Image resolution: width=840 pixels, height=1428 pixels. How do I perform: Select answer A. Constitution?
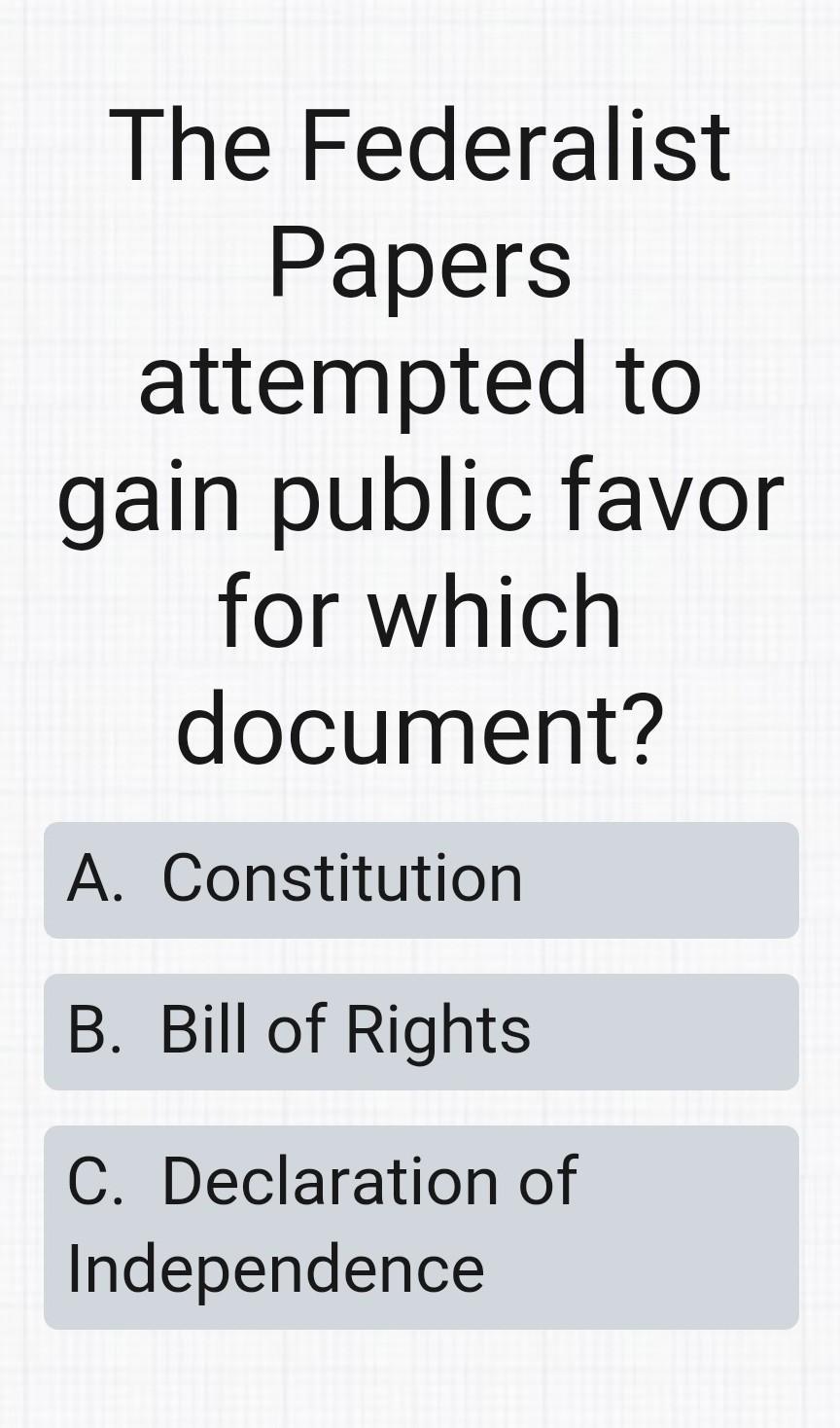[x=421, y=880]
